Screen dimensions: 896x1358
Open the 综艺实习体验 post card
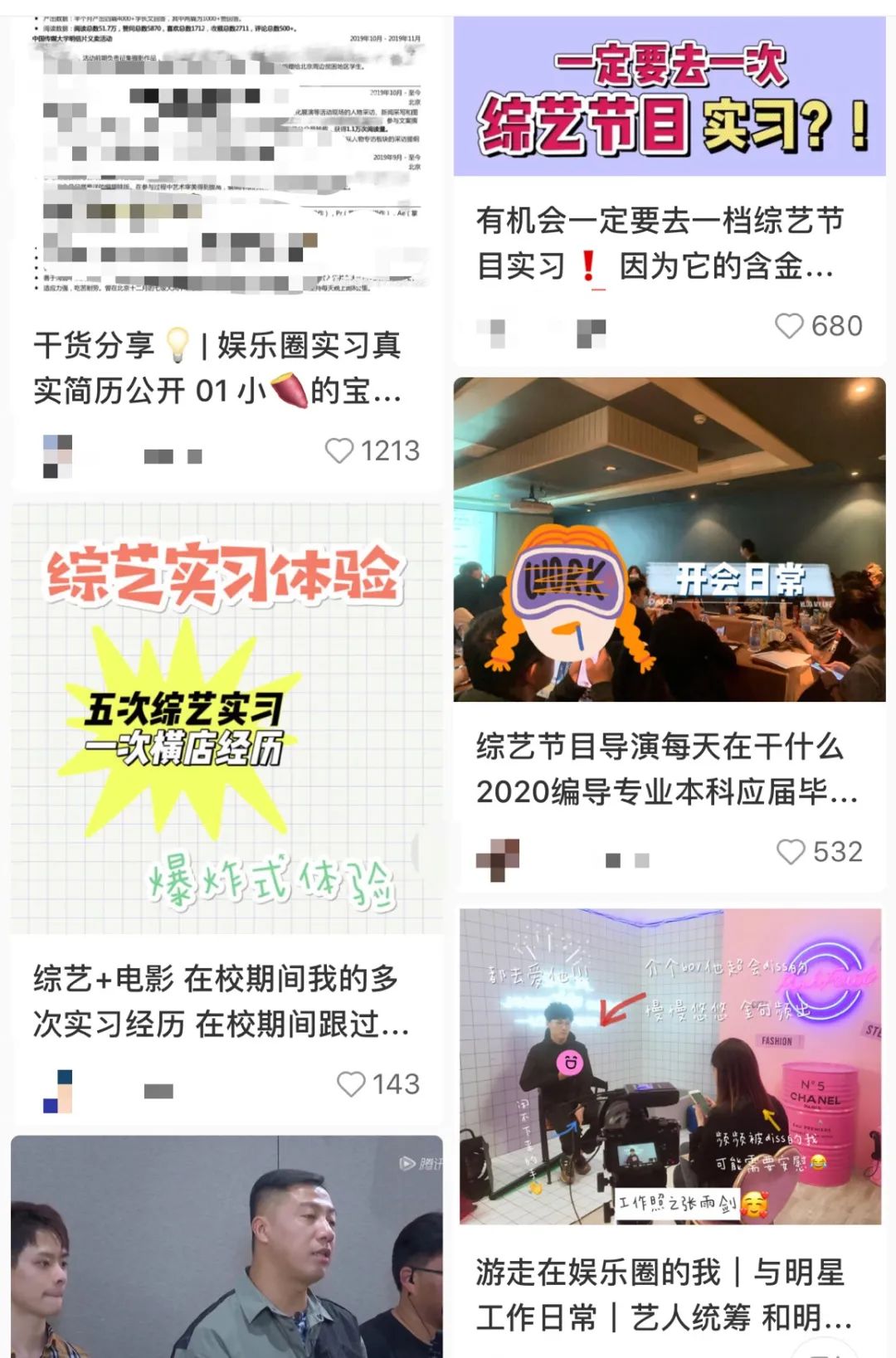[x=226, y=718]
